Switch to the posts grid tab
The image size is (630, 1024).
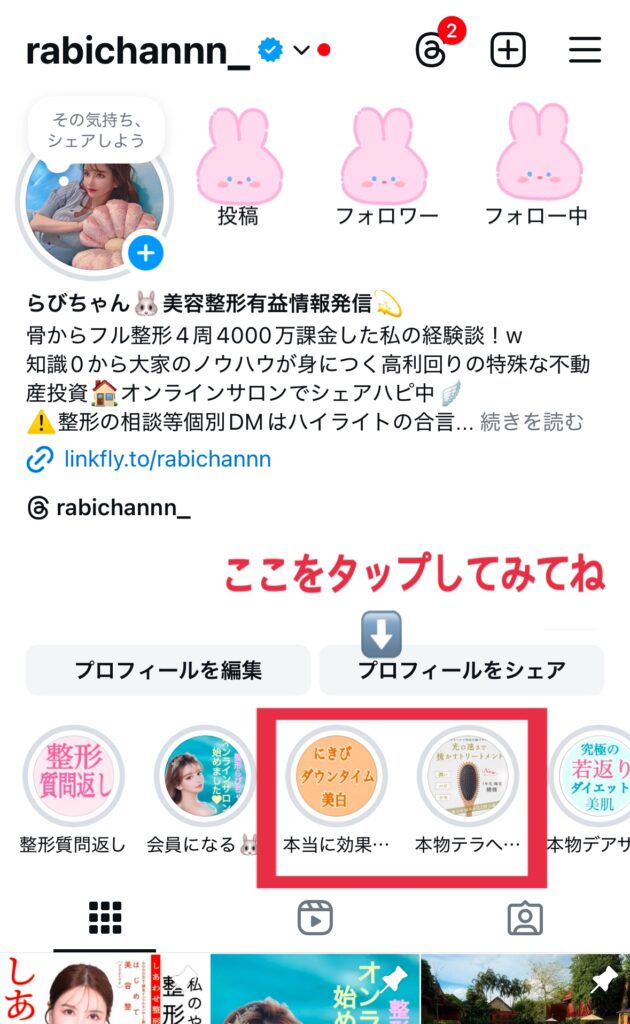tap(105, 917)
